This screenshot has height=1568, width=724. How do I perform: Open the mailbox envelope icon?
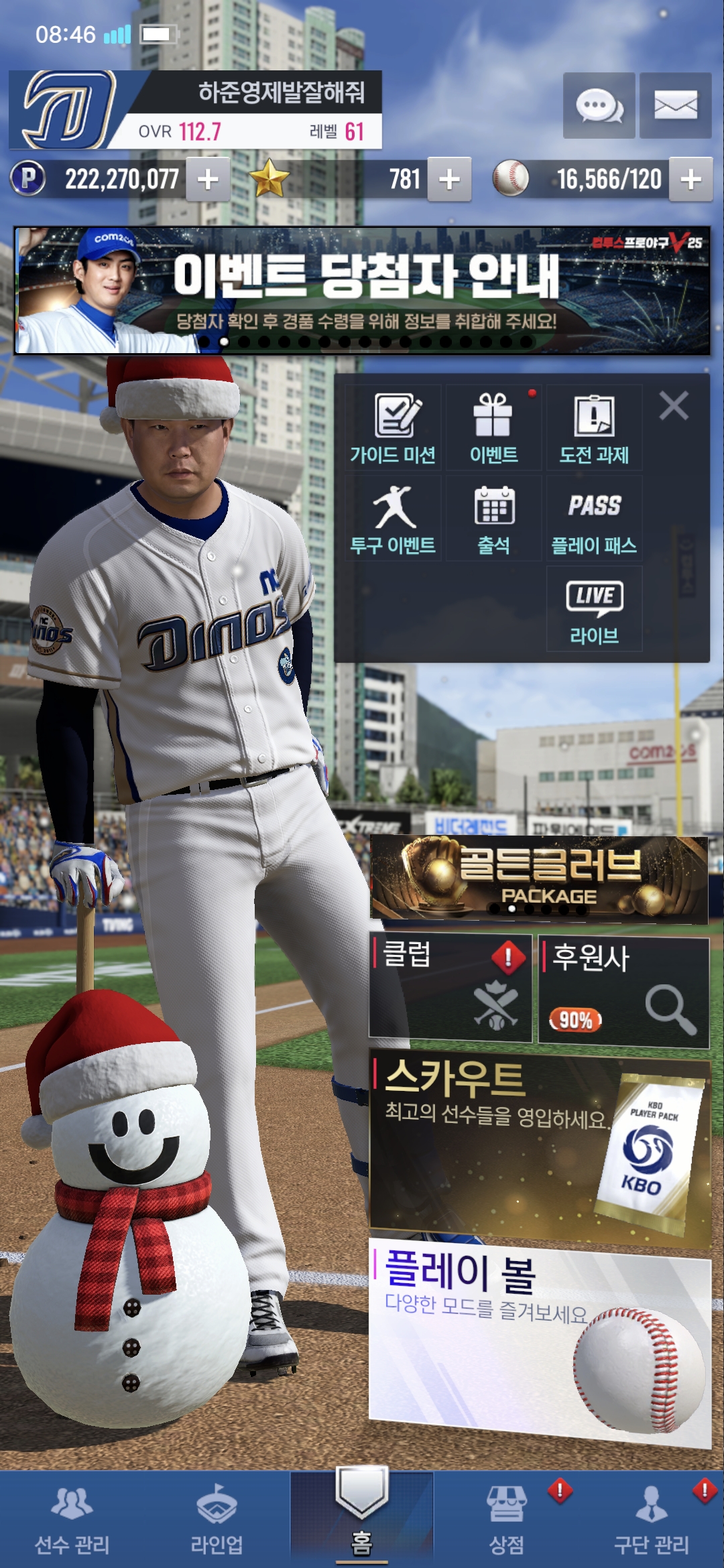pyautogui.click(x=675, y=106)
